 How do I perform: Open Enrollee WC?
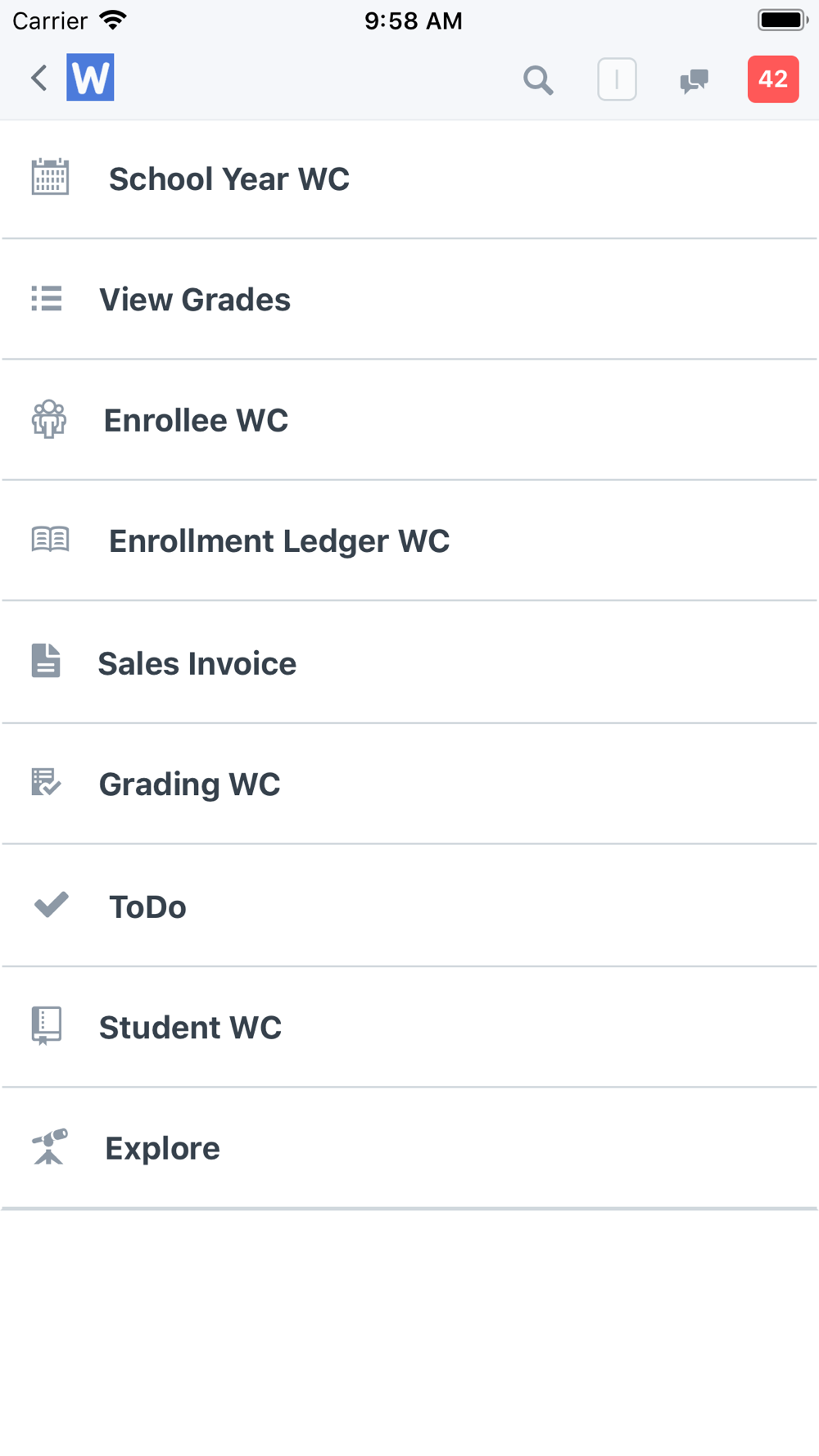click(x=409, y=420)
